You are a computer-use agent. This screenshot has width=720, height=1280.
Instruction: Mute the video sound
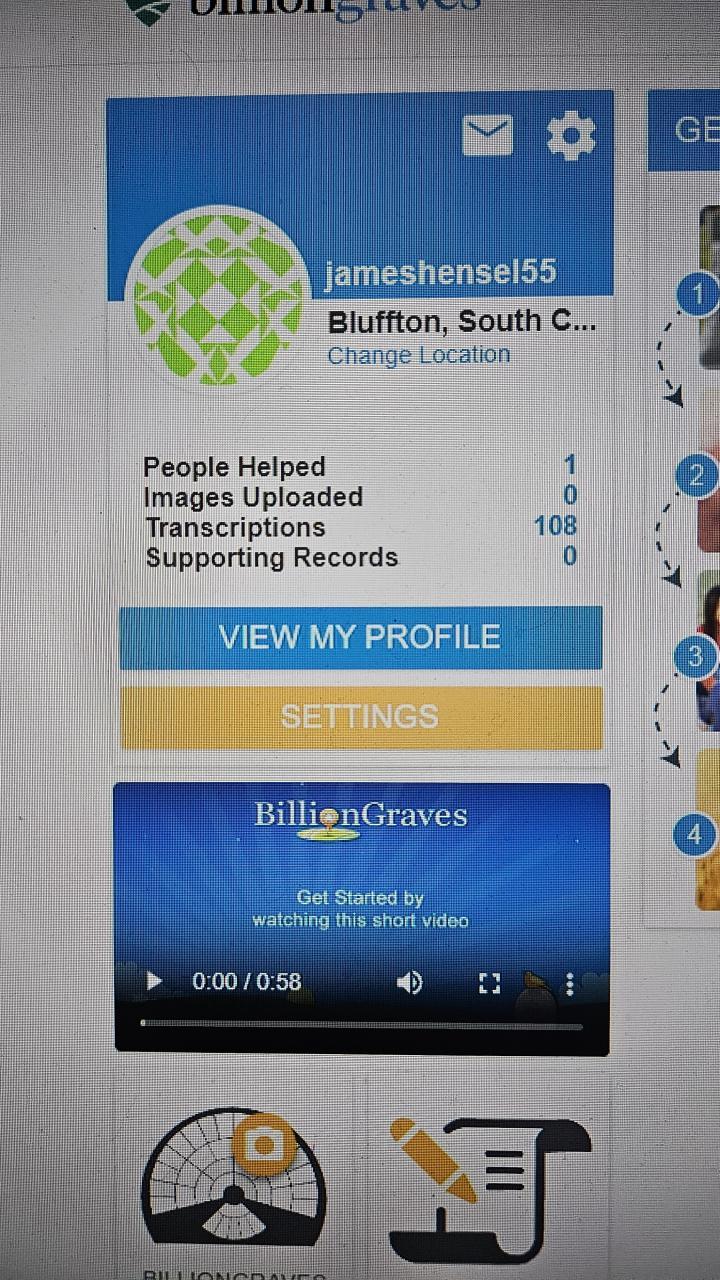[409, 983]
